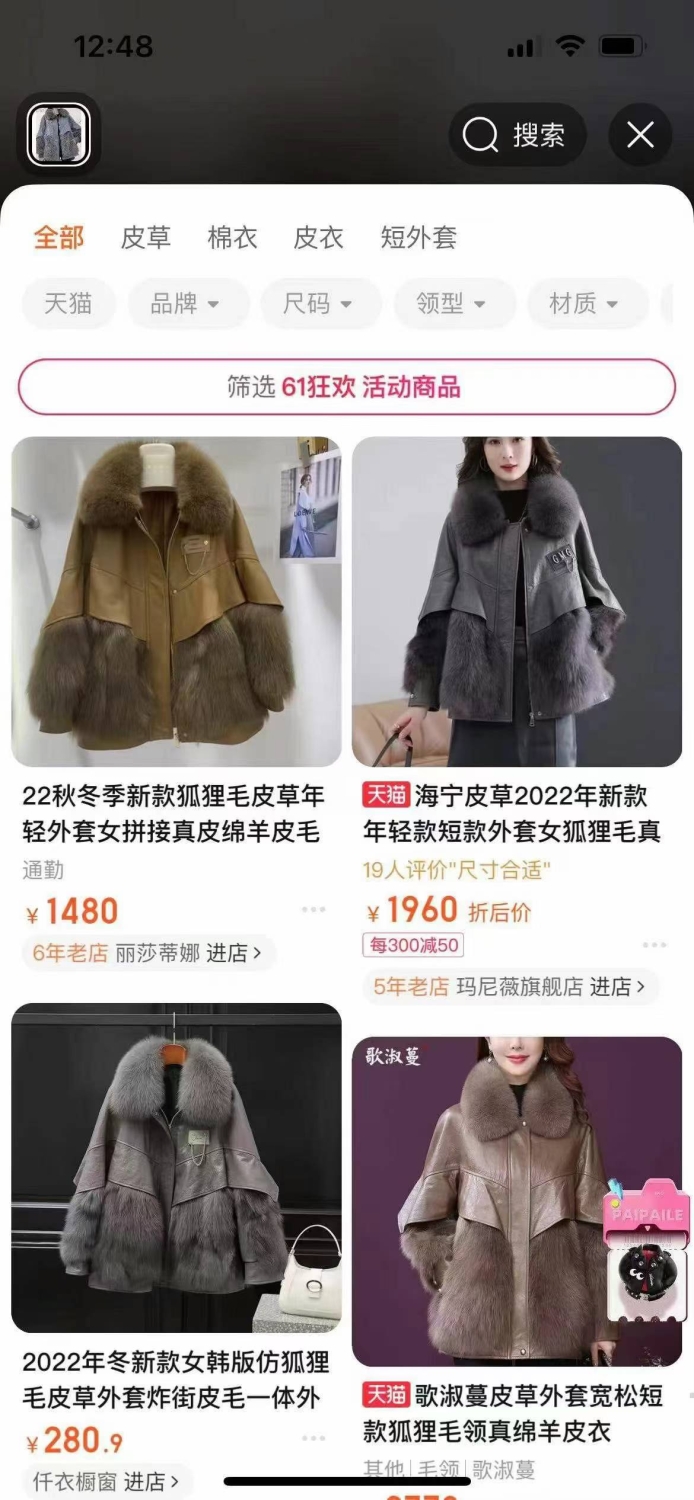Open the ¥280.9 仿狐狸毛 coat product

tap(176, 1168)
